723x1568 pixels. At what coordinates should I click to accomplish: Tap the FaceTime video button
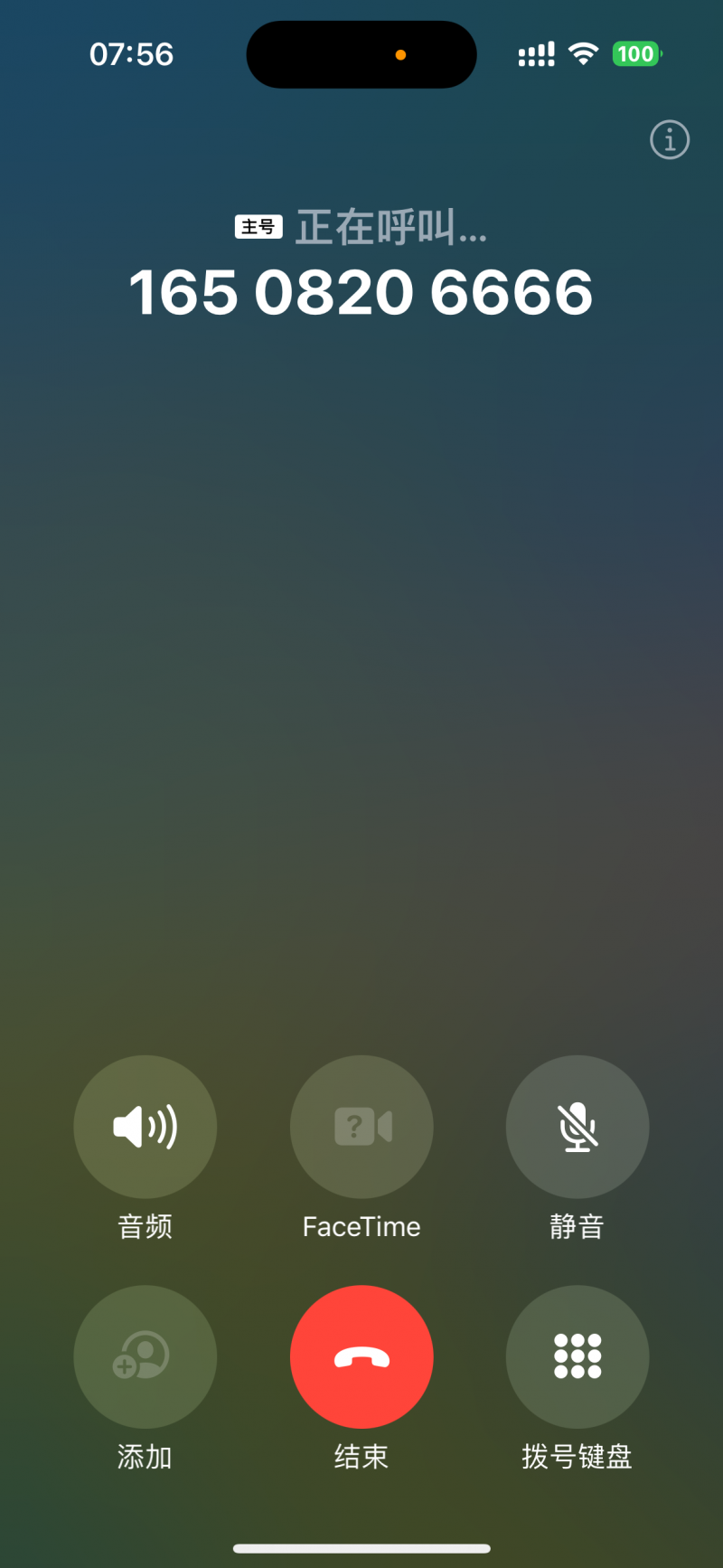(361, 1127)
